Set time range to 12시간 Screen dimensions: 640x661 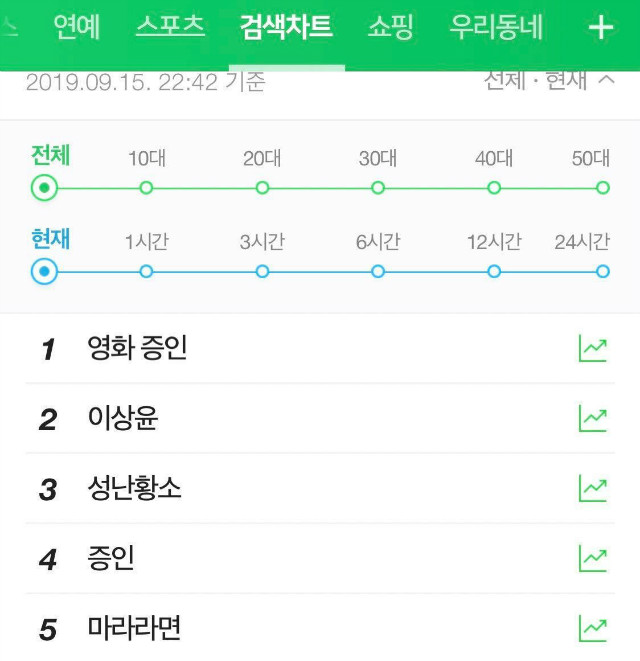pyautogui.click(x=494, y=271)
